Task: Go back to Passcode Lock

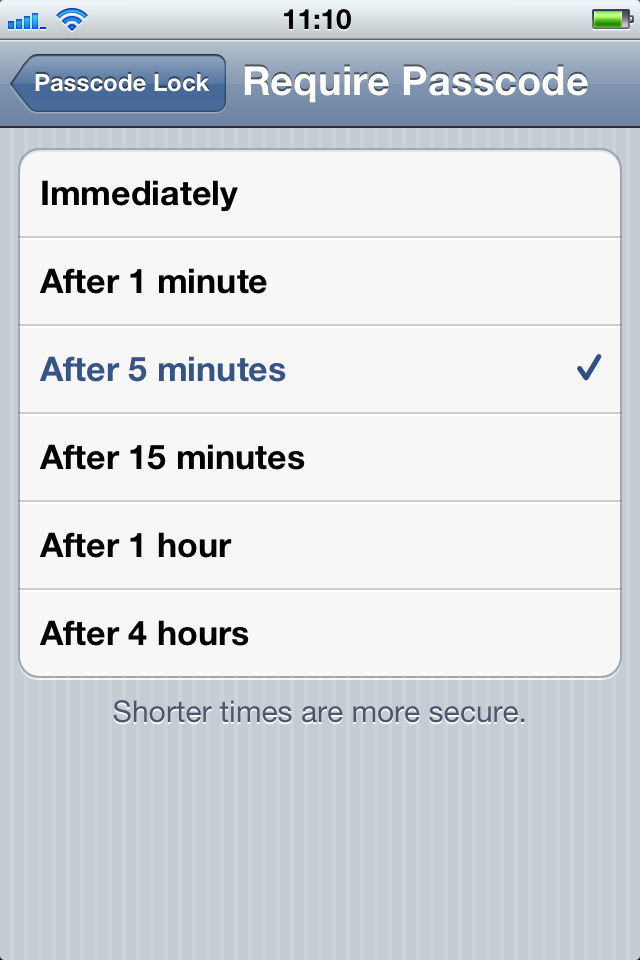Action: click(x=118, y=83)
